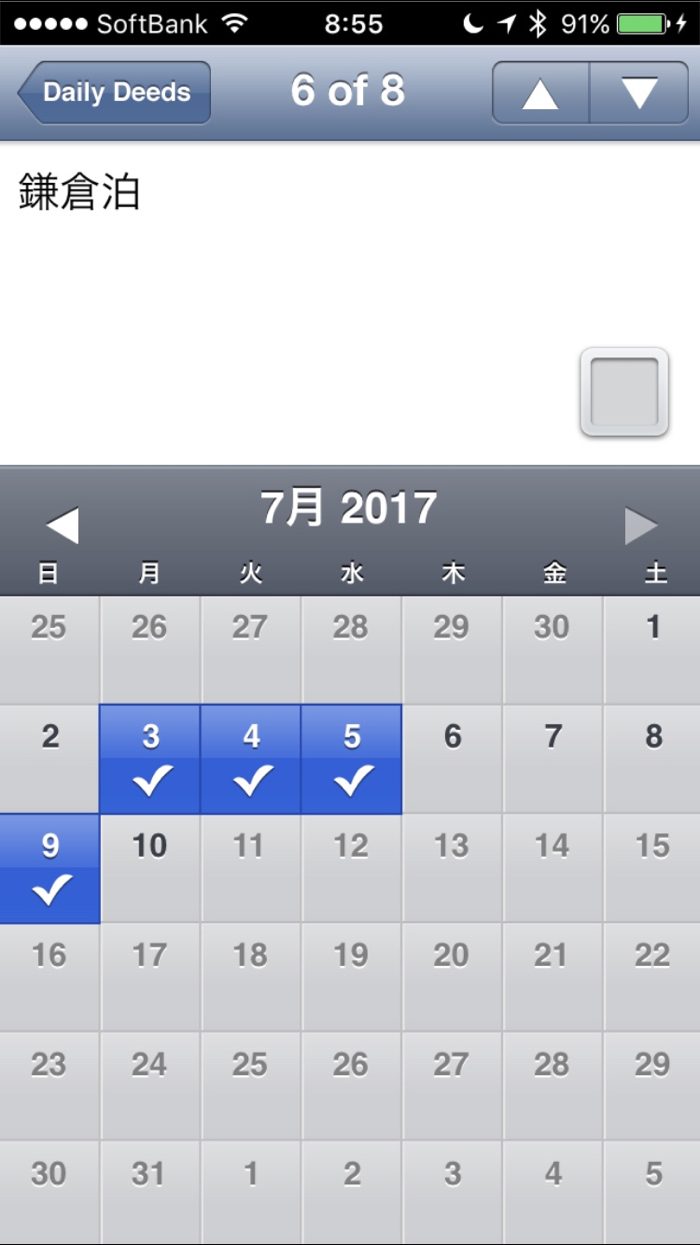
Task: Select July 3 on the calendar
Action: (150, 759)
